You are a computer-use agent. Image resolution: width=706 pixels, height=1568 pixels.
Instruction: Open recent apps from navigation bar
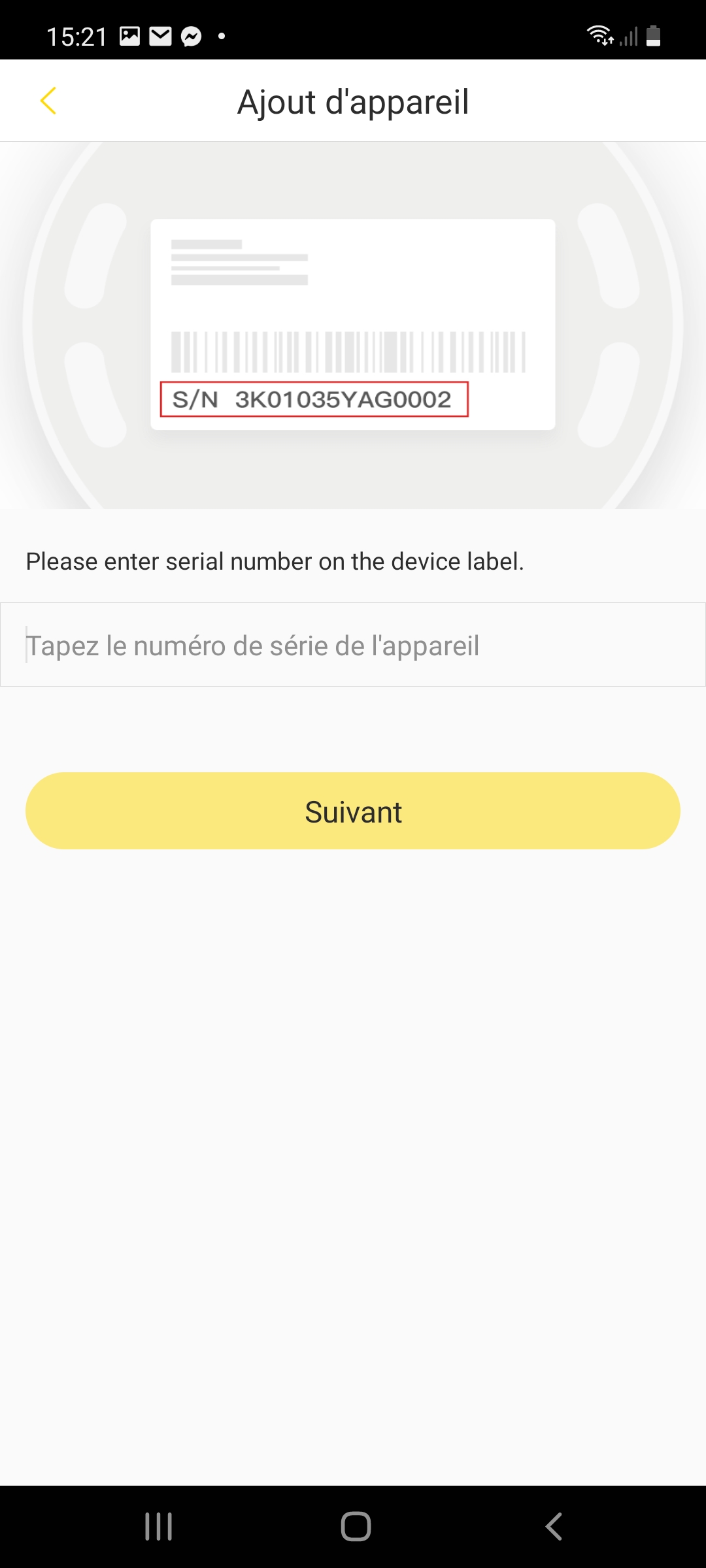(158, 1527)
